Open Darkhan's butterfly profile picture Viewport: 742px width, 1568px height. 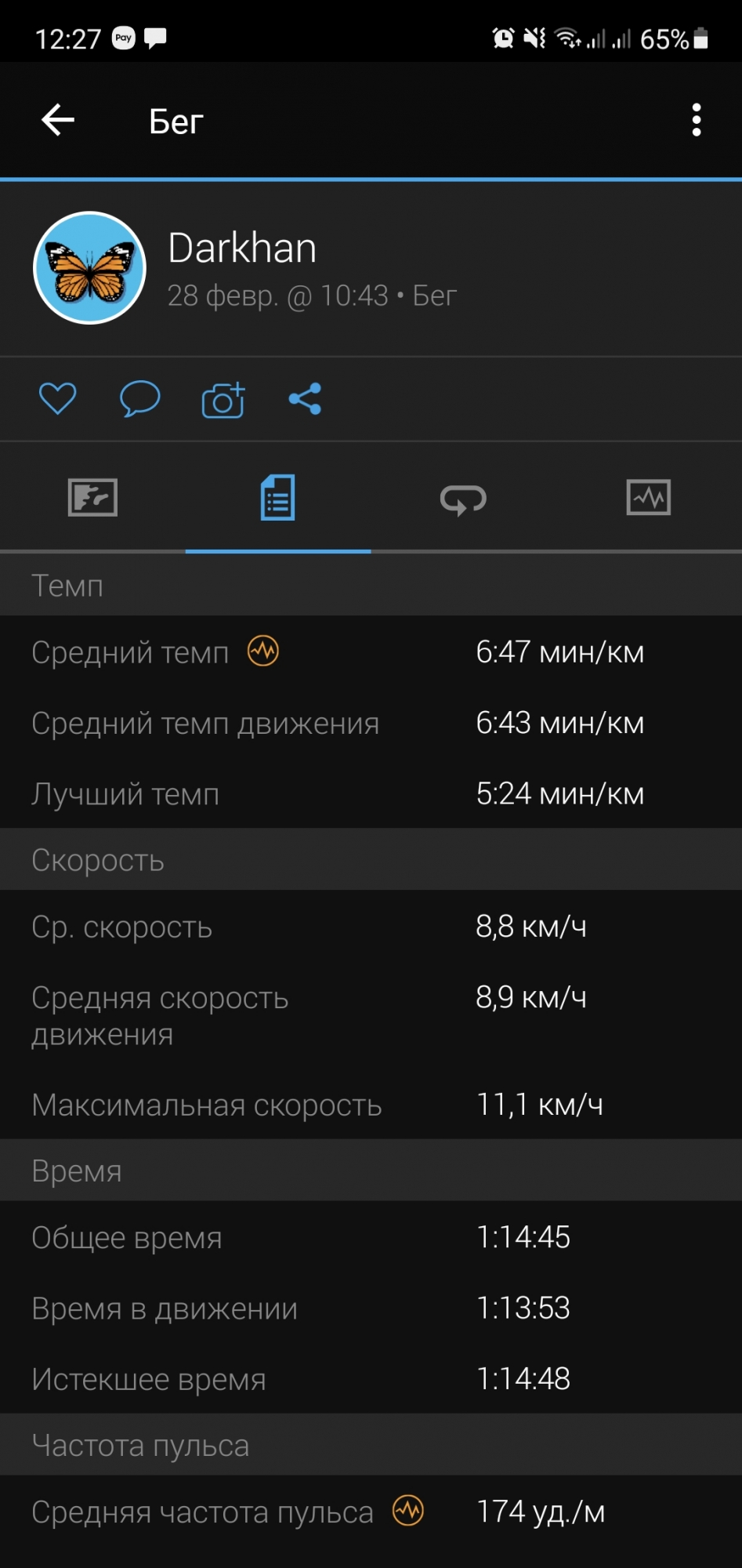pyautogui.click(x=90, y=268)
